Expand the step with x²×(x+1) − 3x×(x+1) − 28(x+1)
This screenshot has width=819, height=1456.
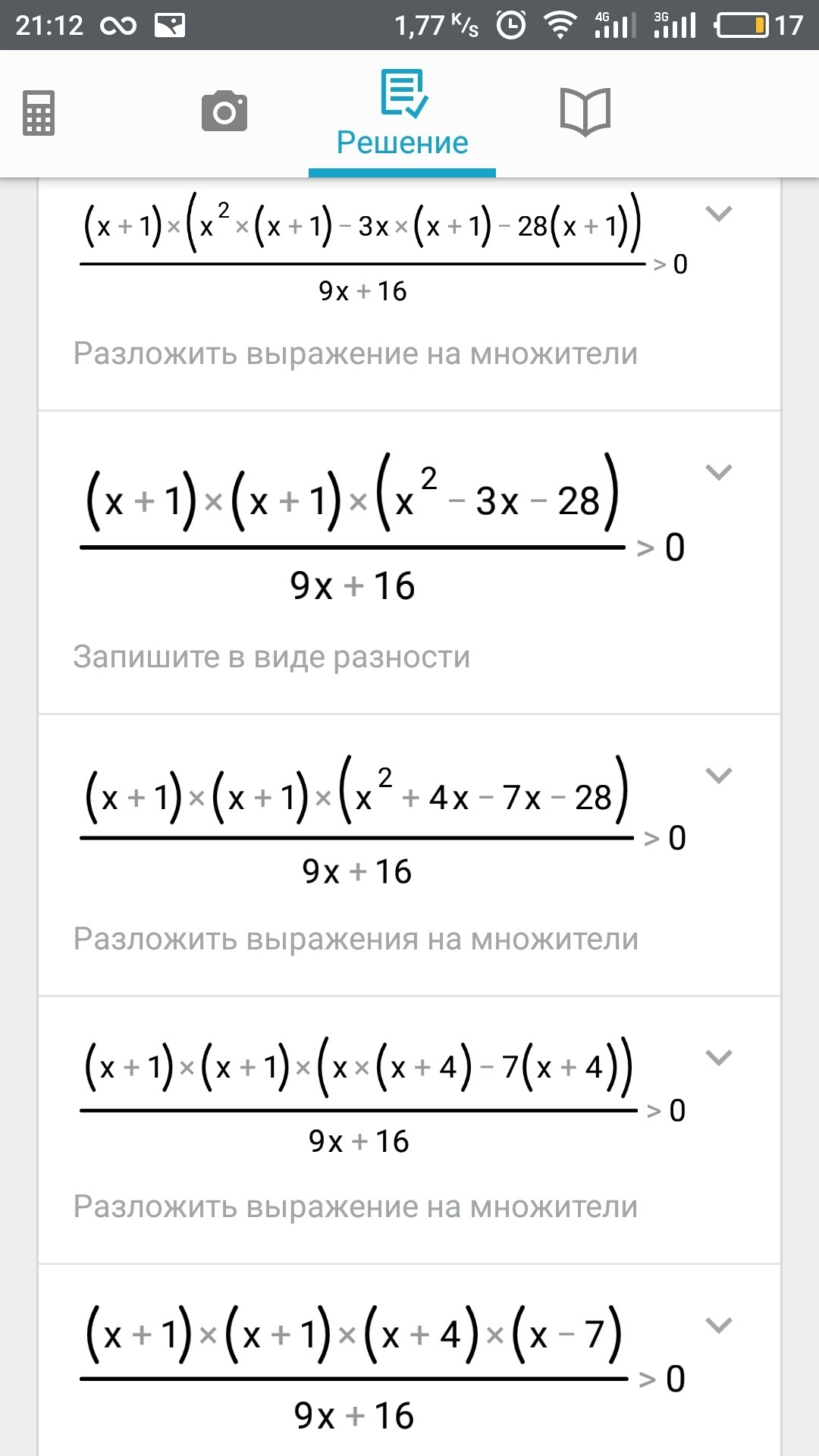(x=718, y=214)
